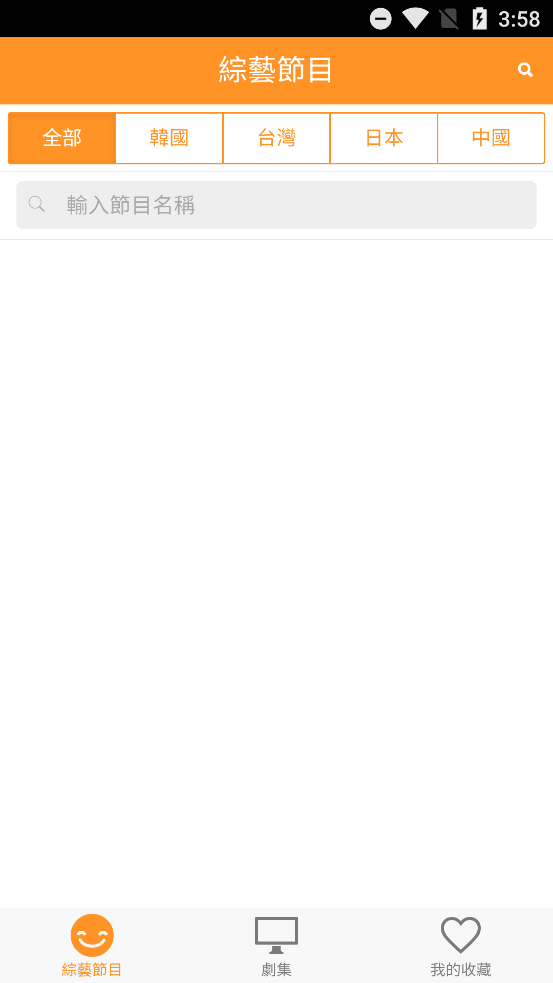Filter by 中國 programs
This screenshot has width=553, height=983.
491,138
